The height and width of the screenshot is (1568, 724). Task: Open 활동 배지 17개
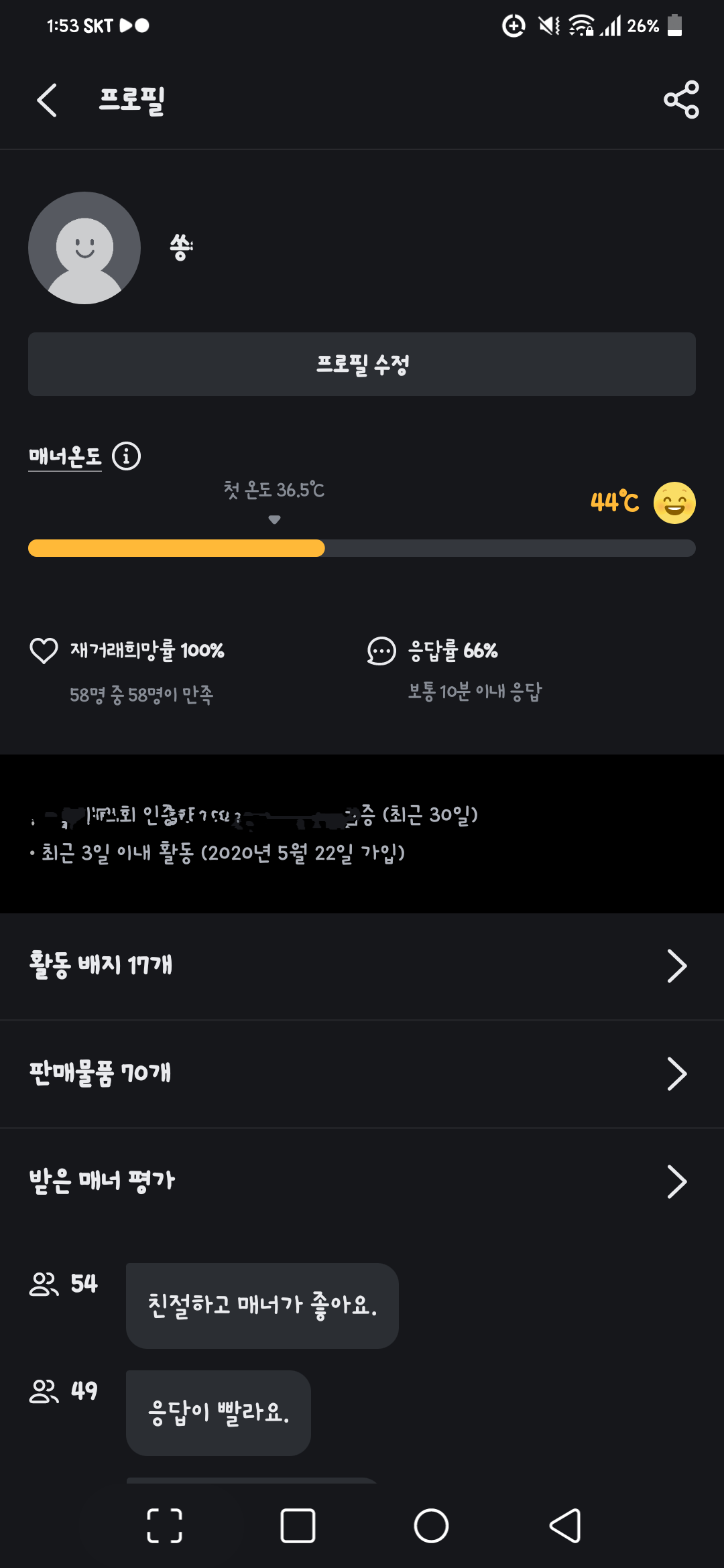362,966
